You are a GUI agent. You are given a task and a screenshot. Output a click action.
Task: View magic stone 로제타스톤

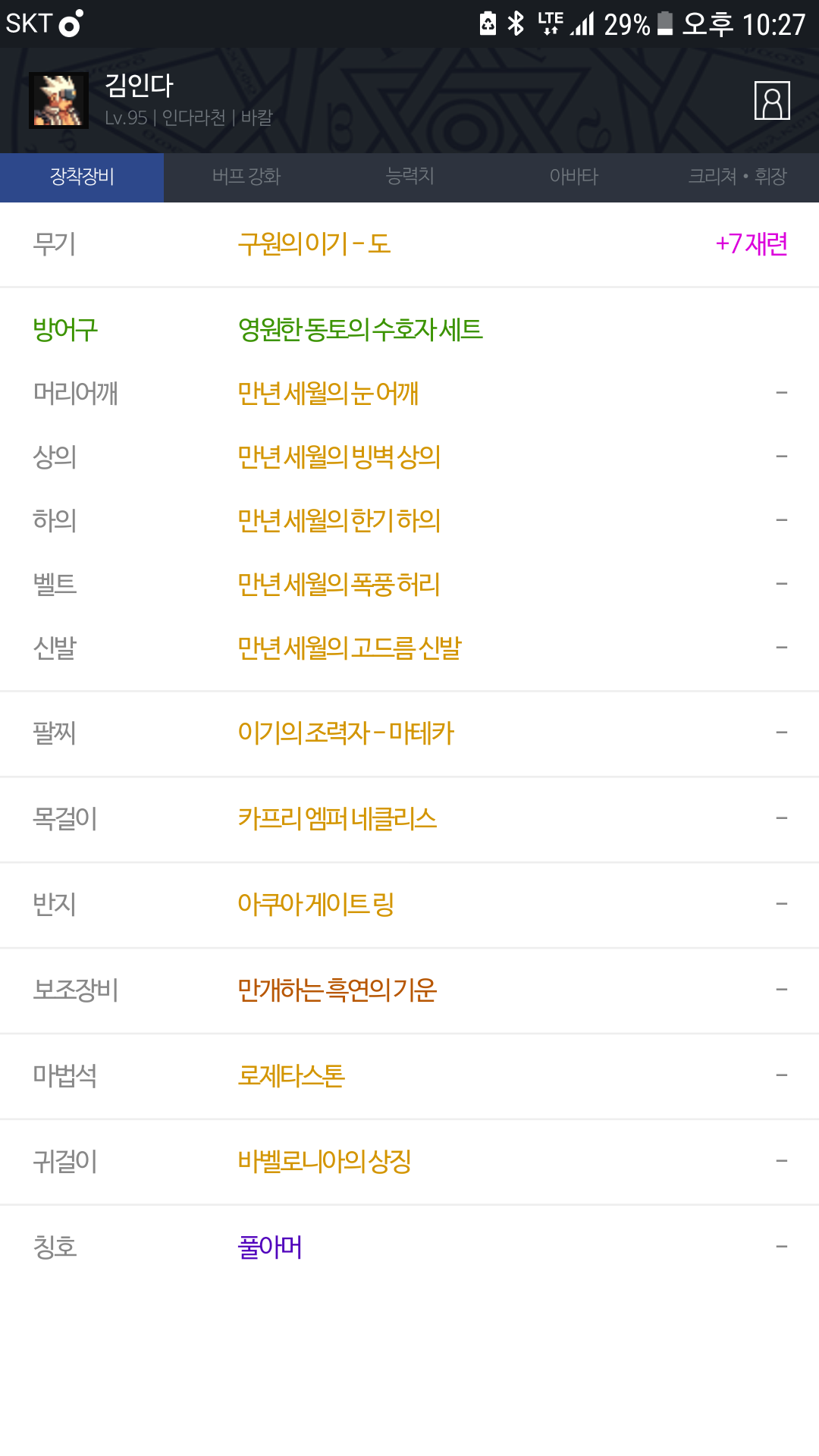(409, 1076)
